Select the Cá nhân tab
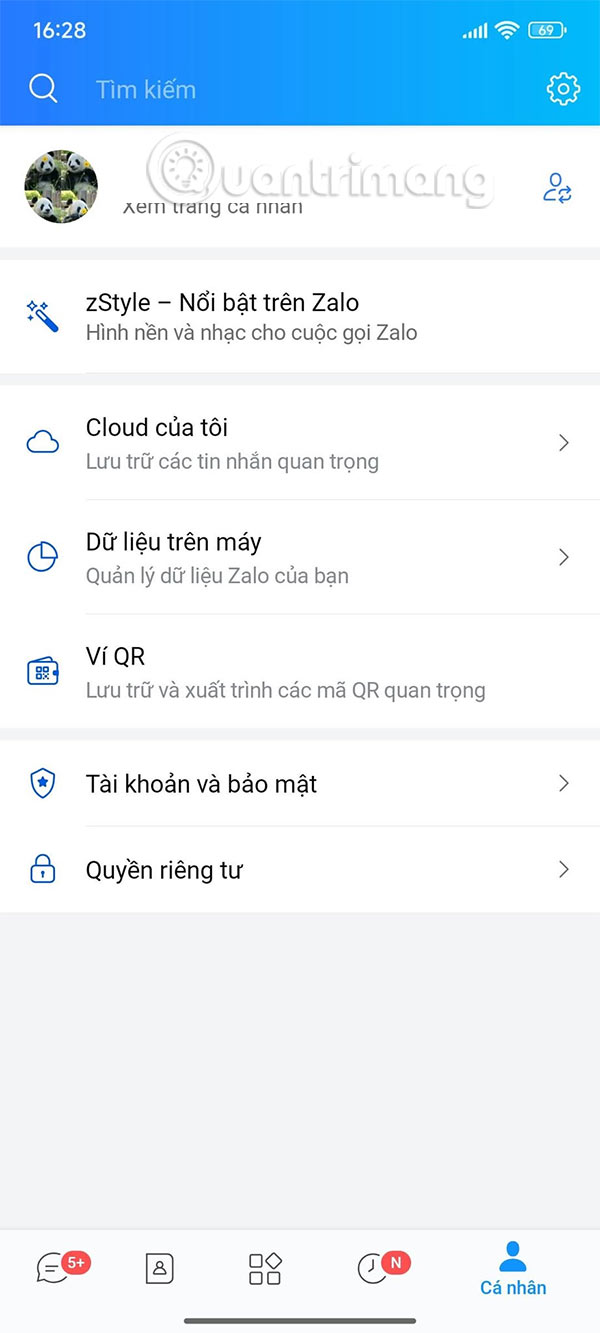 click(x=513, y=1268)
